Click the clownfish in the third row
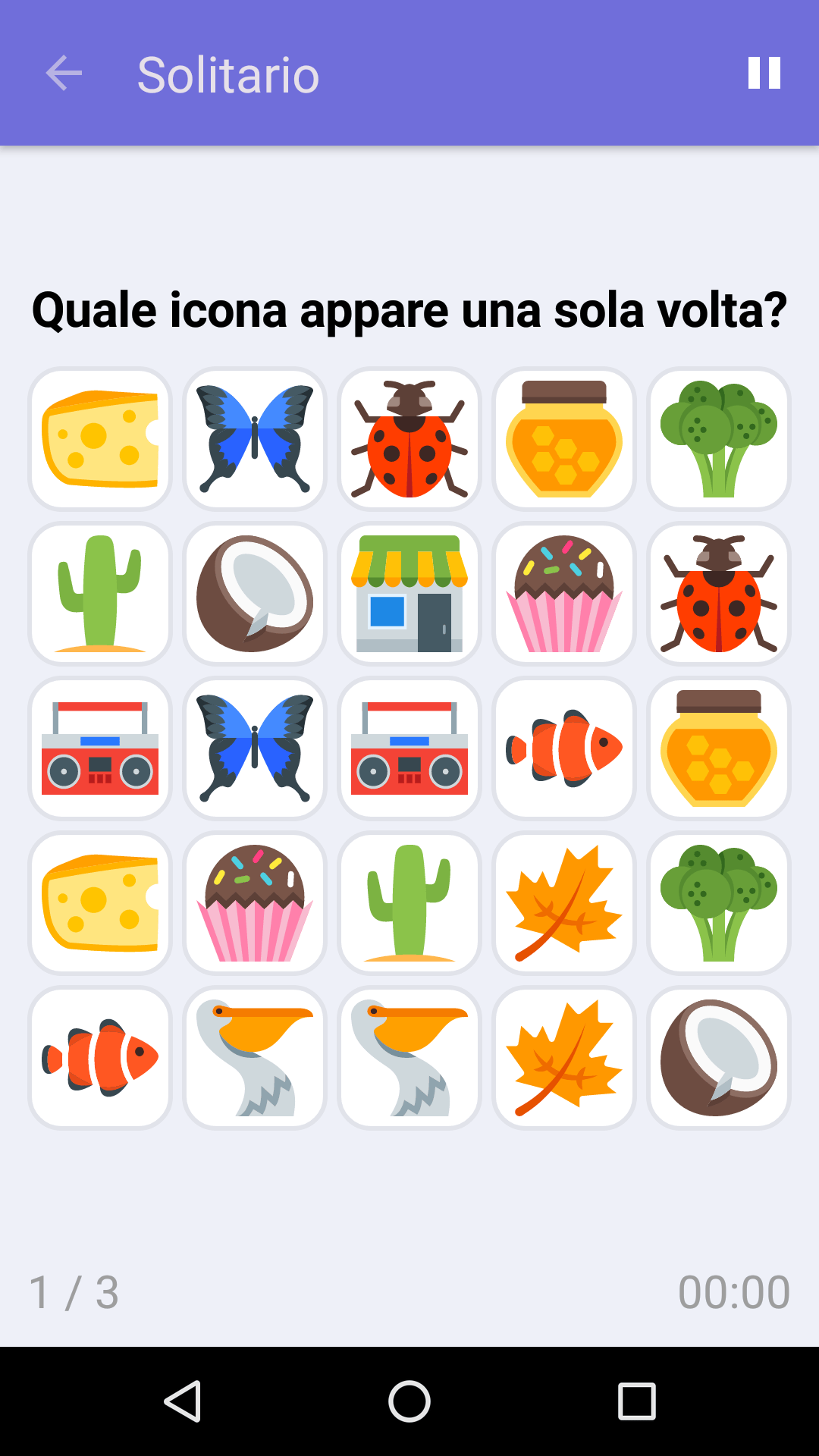The height and width of the screenshot is (1456, 819). tap(564, 749)
